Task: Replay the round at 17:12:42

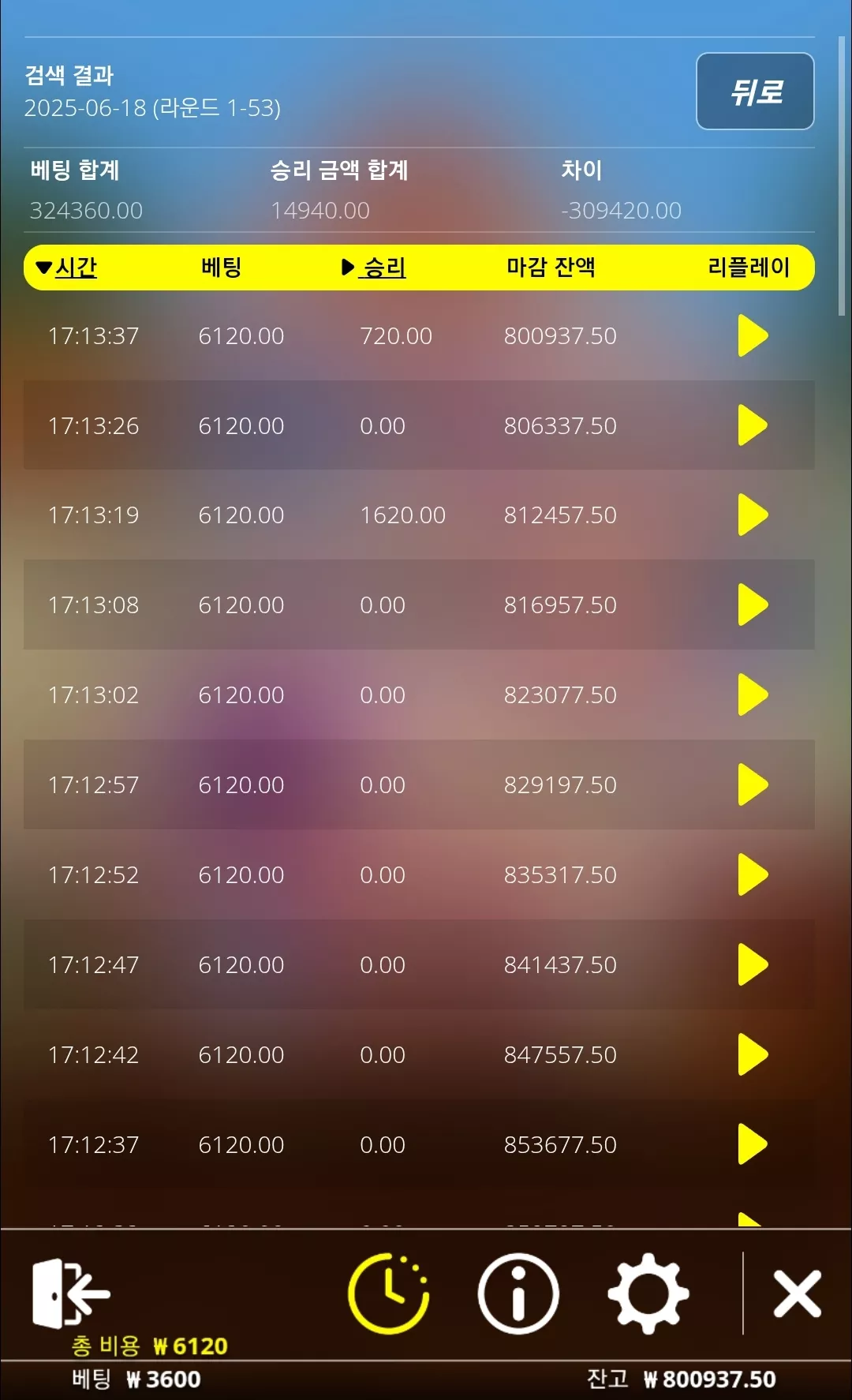Action: point(753,1054)
